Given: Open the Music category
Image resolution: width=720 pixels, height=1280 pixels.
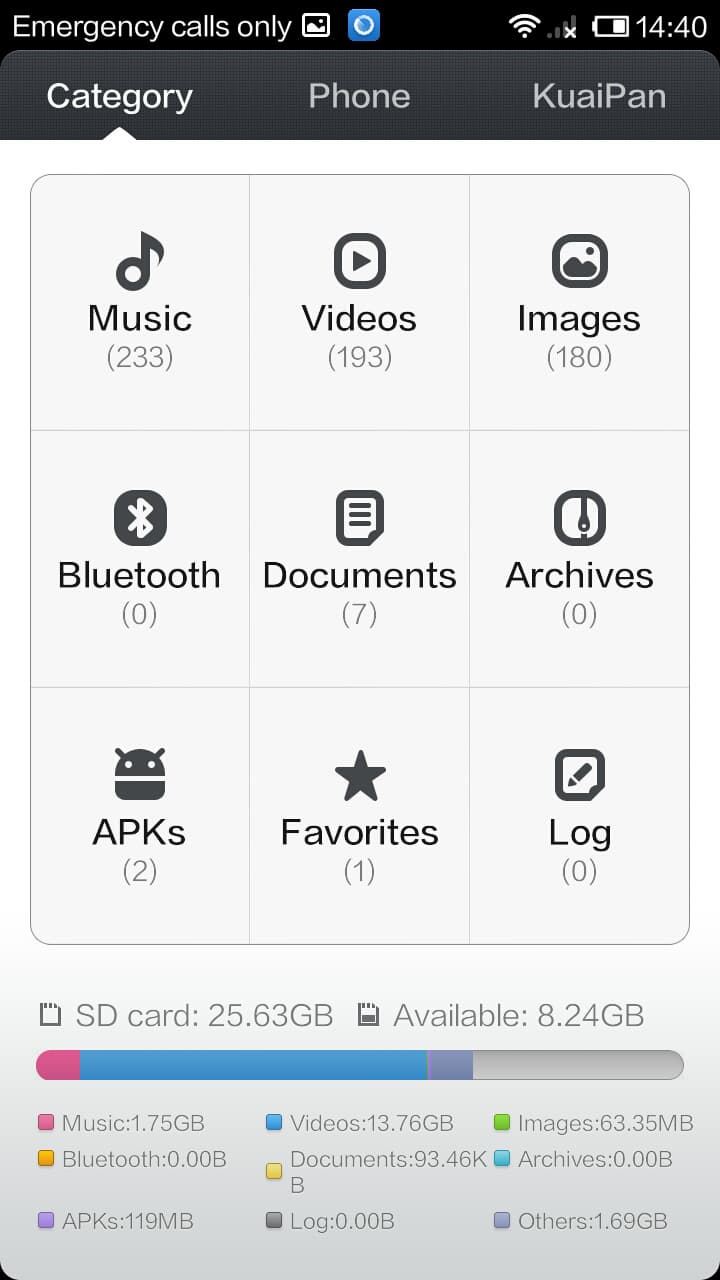Looking at the screenshot, I should pos(140,301).
